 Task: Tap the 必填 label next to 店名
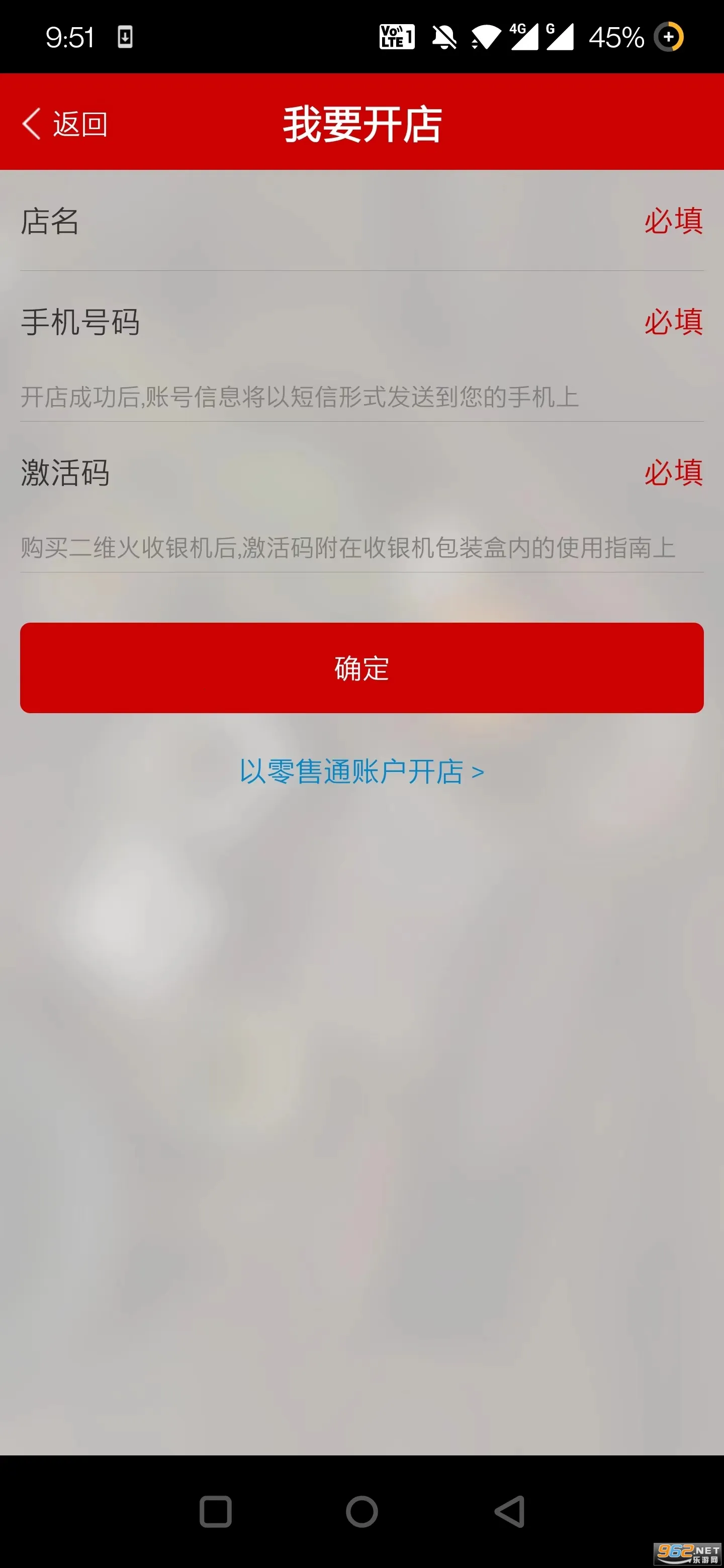tap(672, 222)
